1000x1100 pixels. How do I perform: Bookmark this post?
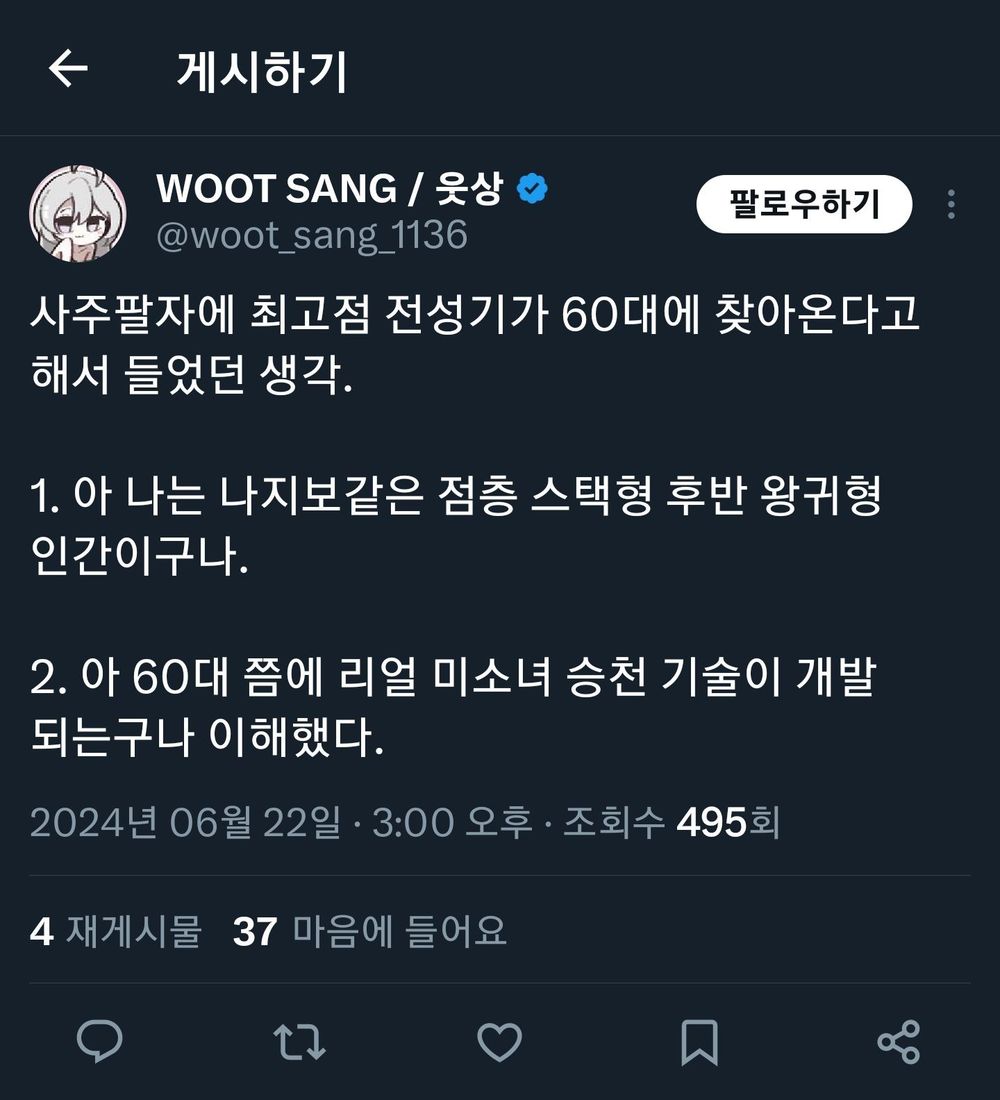click(699, 1041)
